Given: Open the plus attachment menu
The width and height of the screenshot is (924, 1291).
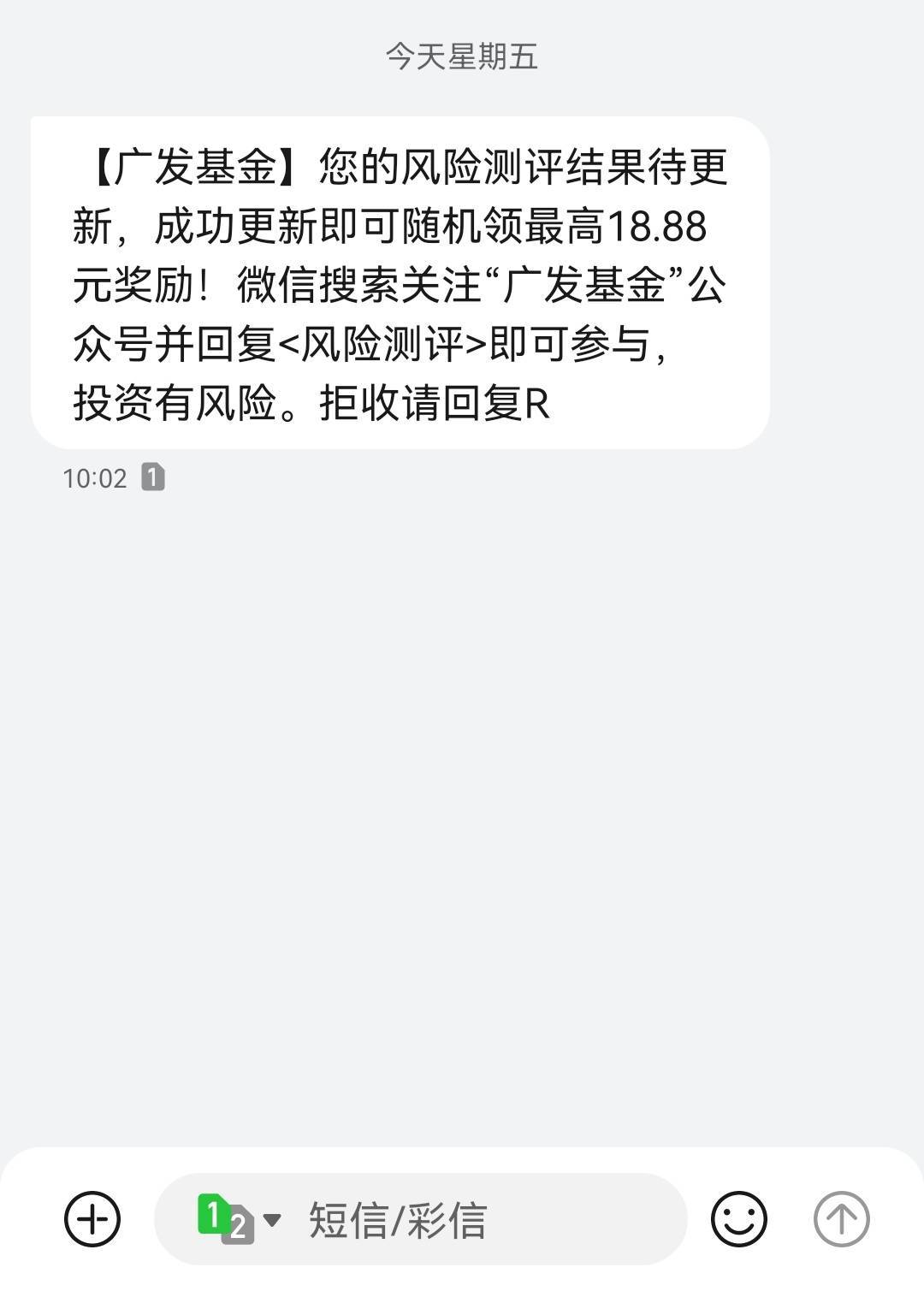Looking at the screenshot, I should 92,1218.
